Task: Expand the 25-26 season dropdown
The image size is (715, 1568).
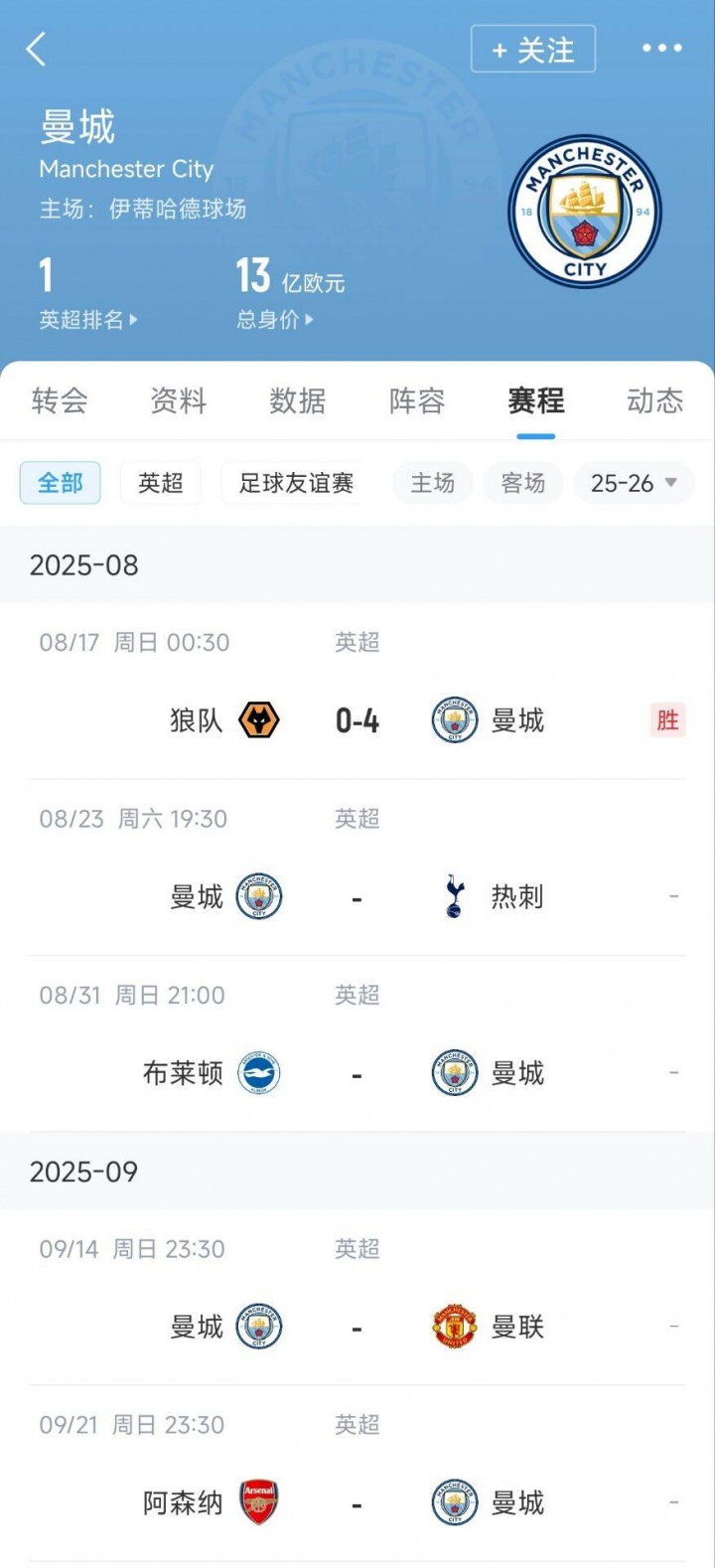Action: click(x=634, y=484)
